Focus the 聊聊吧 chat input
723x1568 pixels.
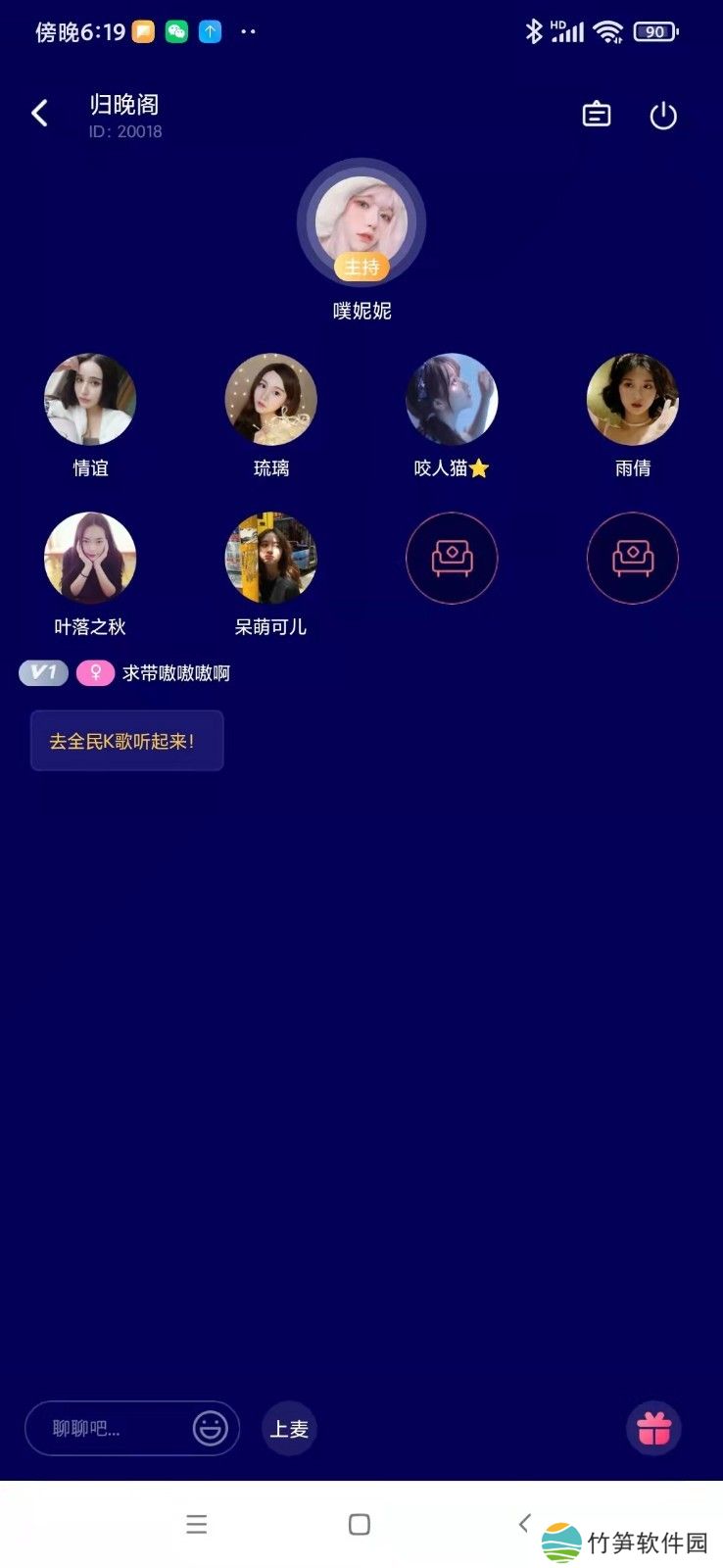click(x=108, y=1429)
